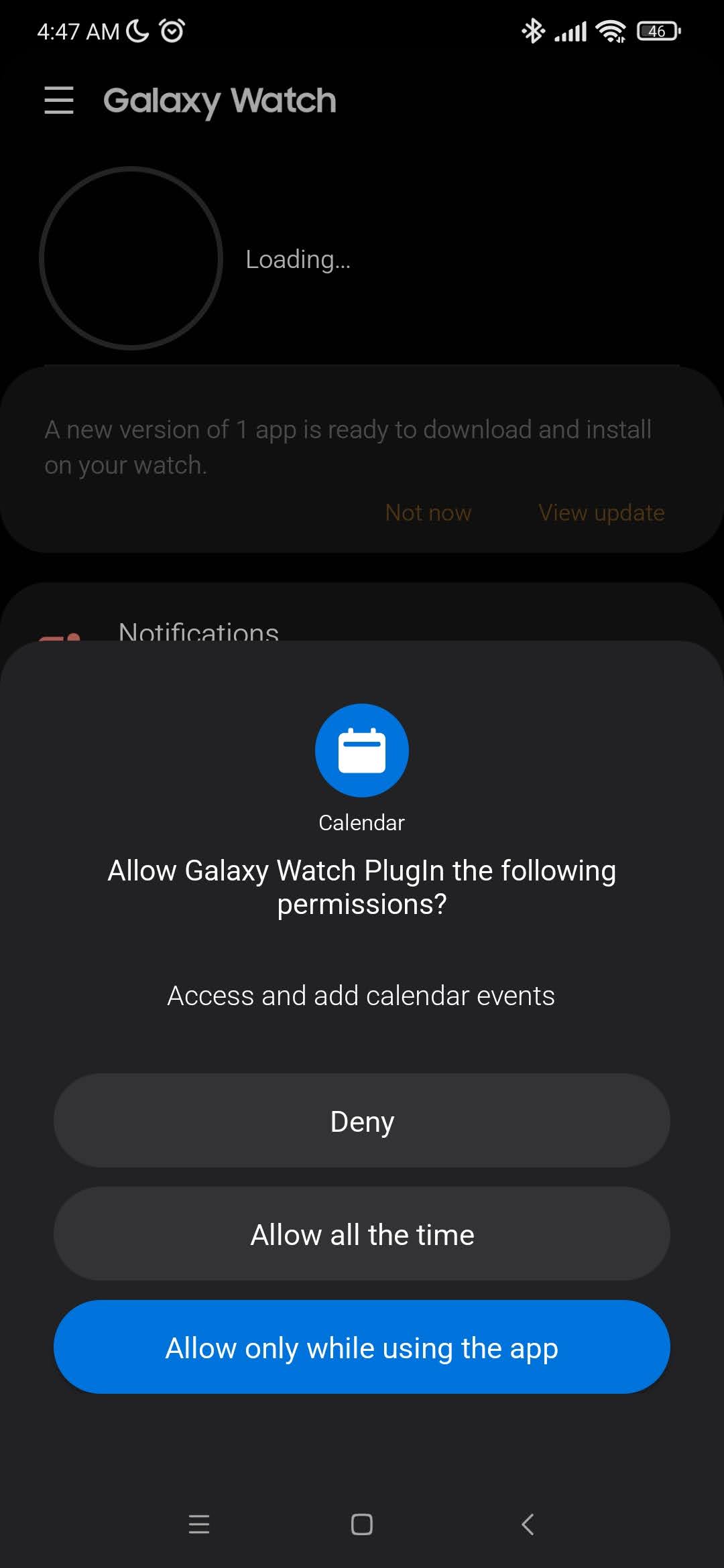This screenshot has width=724, height=1568.
Task: Select Allow all the time
Action: (362, 1234)
